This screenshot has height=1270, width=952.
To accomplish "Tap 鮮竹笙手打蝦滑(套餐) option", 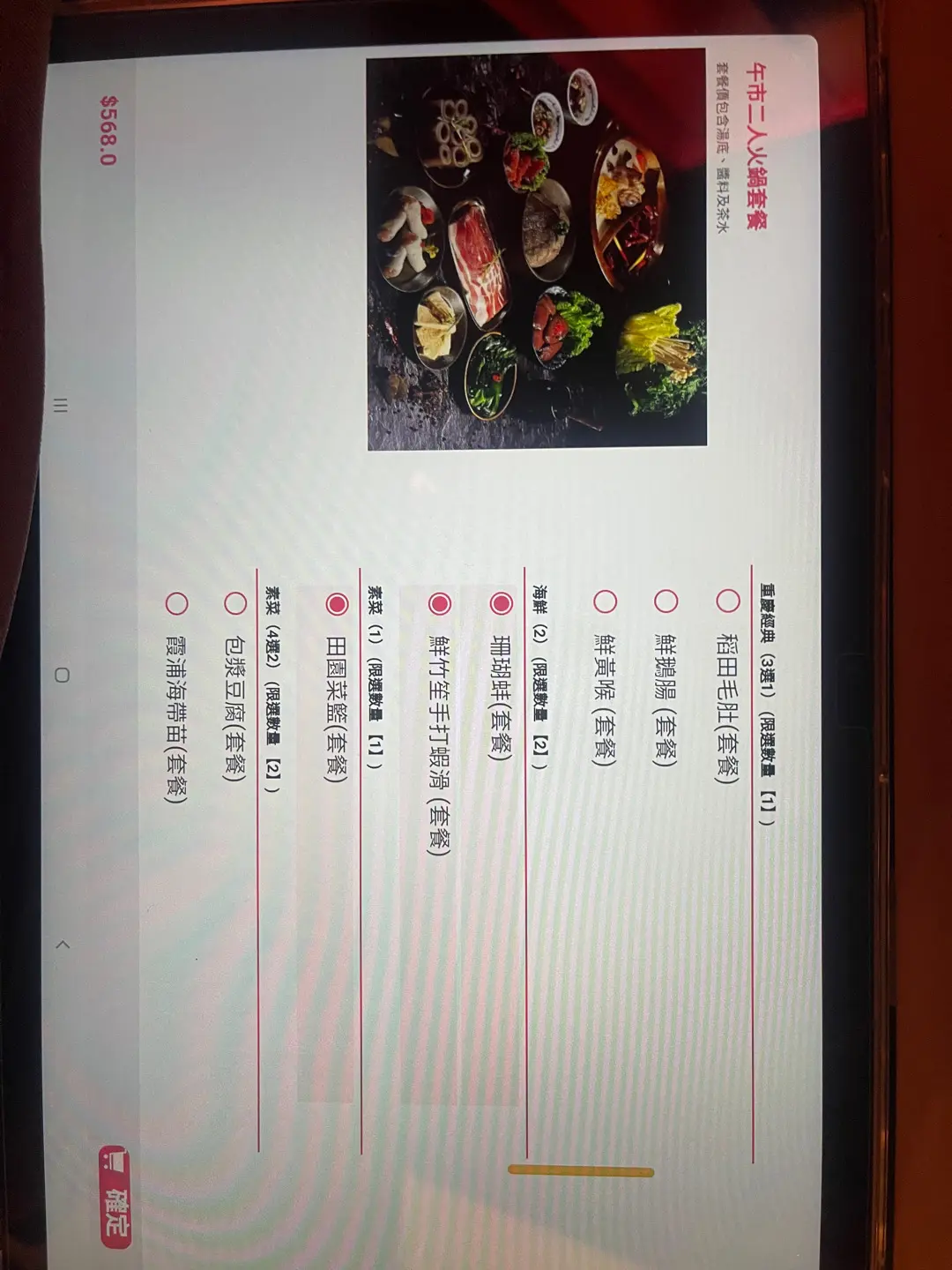I will coord(440,604).
